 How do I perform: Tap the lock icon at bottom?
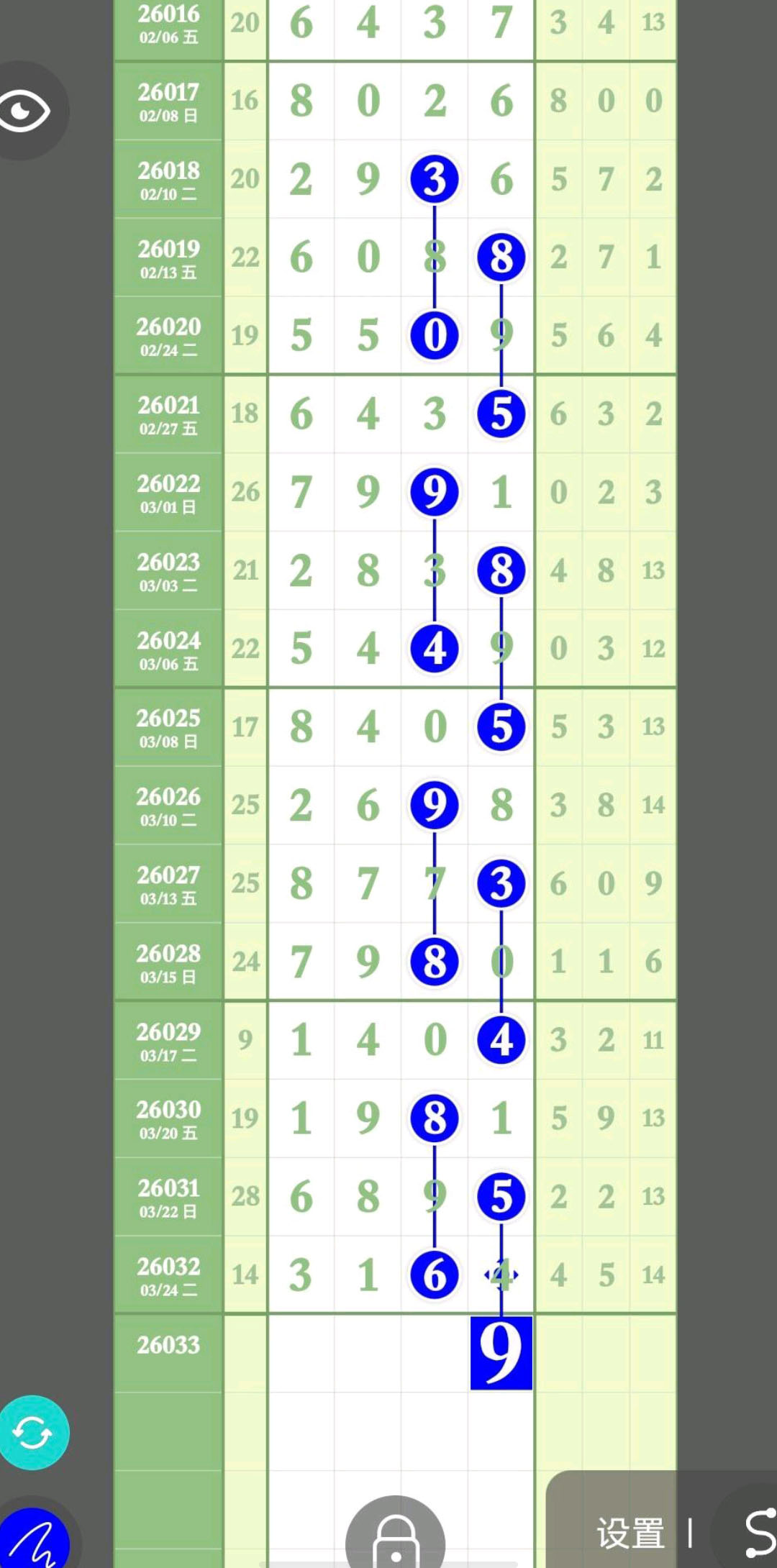point(395,1538)
